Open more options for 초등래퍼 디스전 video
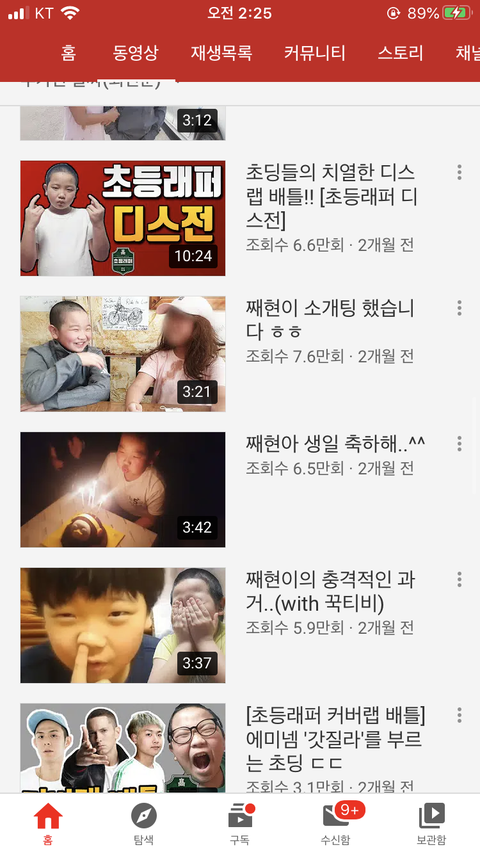 (x=459, y=172)
